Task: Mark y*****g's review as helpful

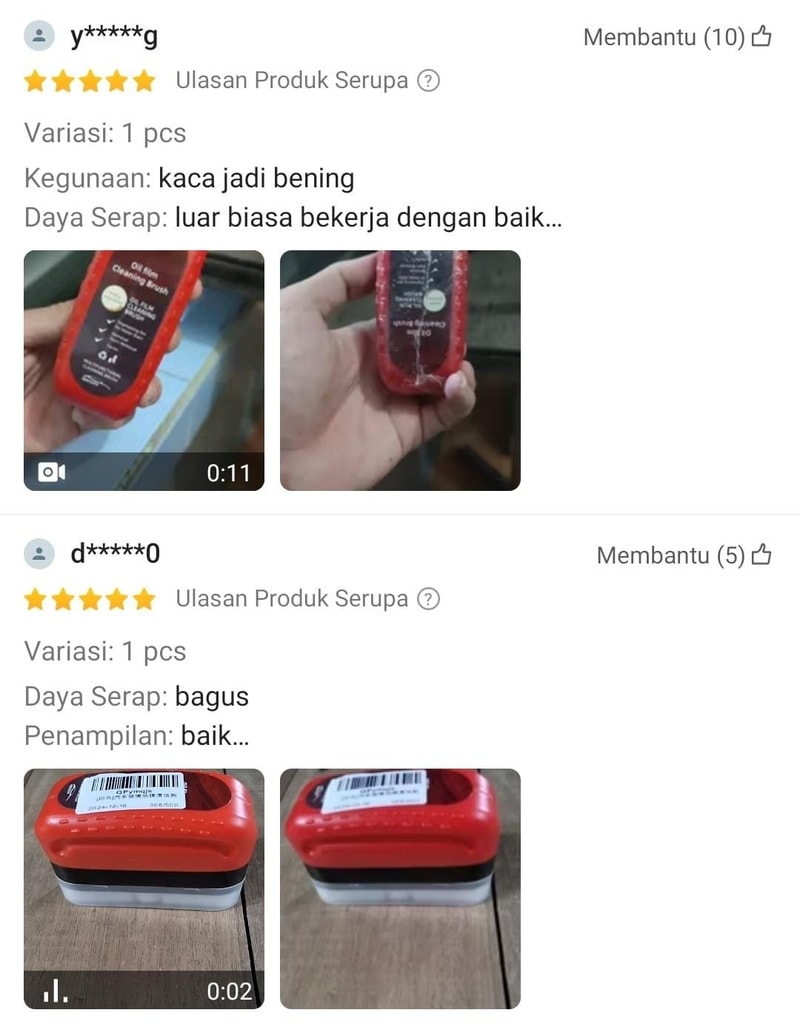Action: [761, 38]
